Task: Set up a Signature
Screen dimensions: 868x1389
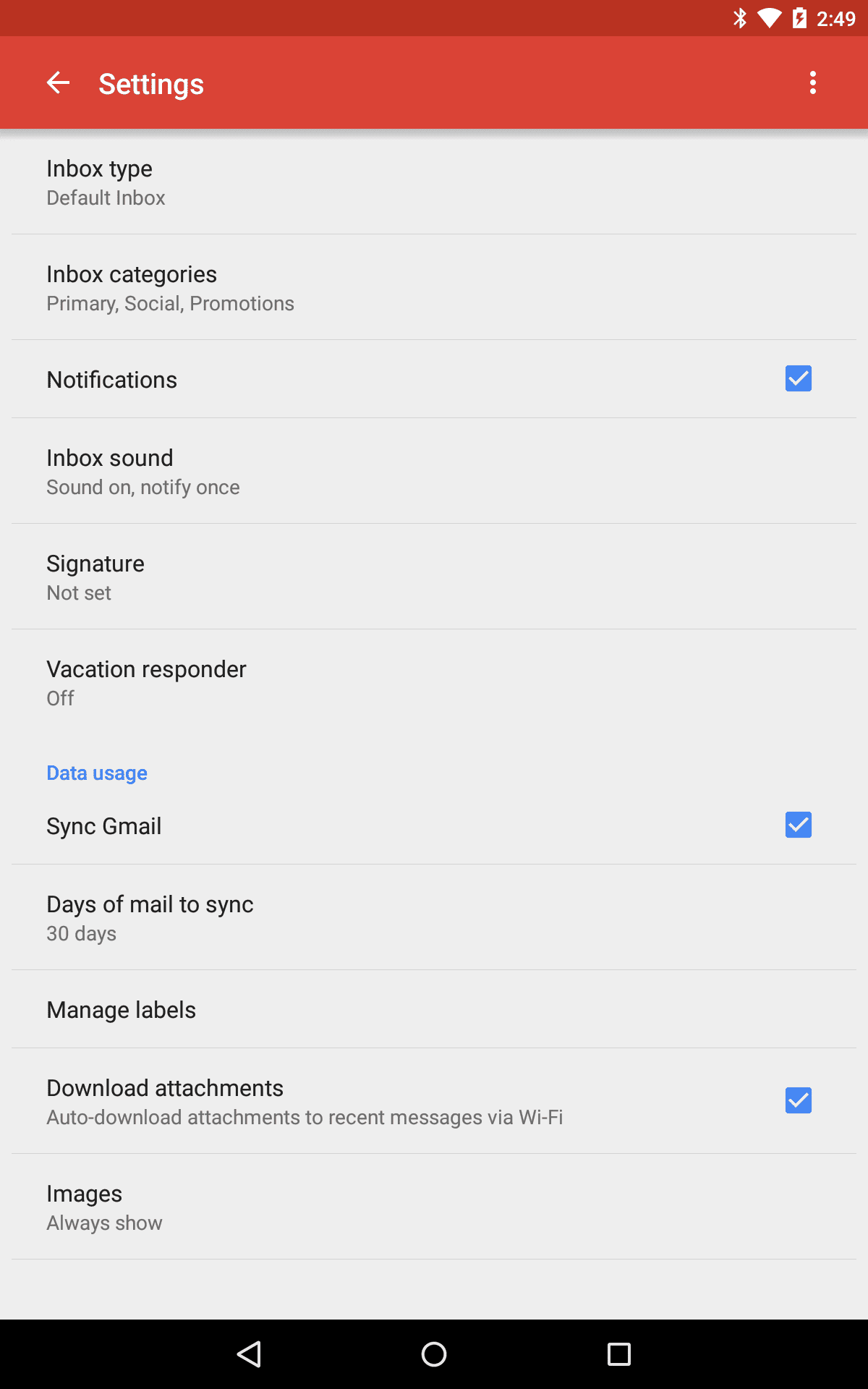Action: 434,577
